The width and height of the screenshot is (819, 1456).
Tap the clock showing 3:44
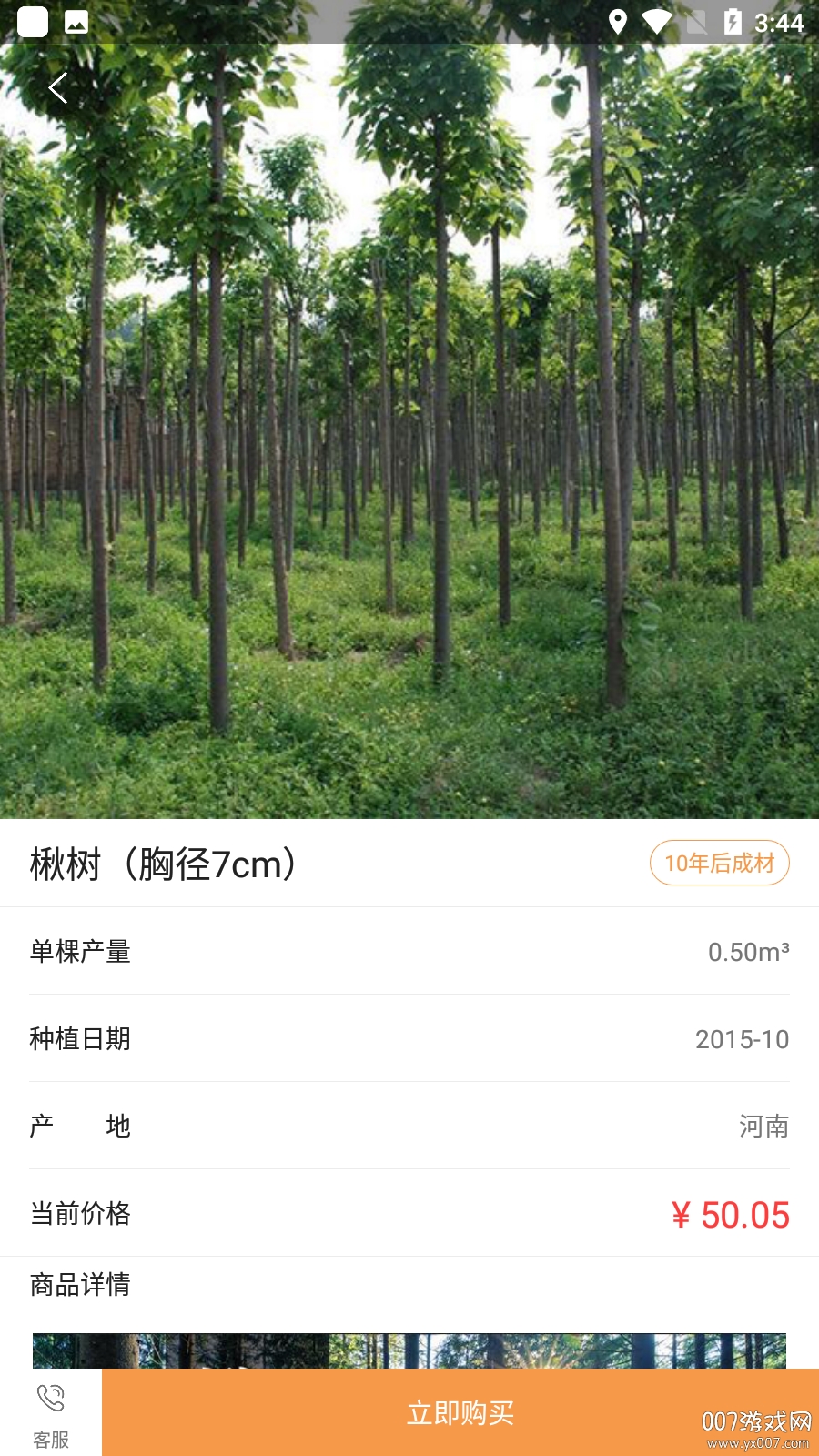coord(779,20)
